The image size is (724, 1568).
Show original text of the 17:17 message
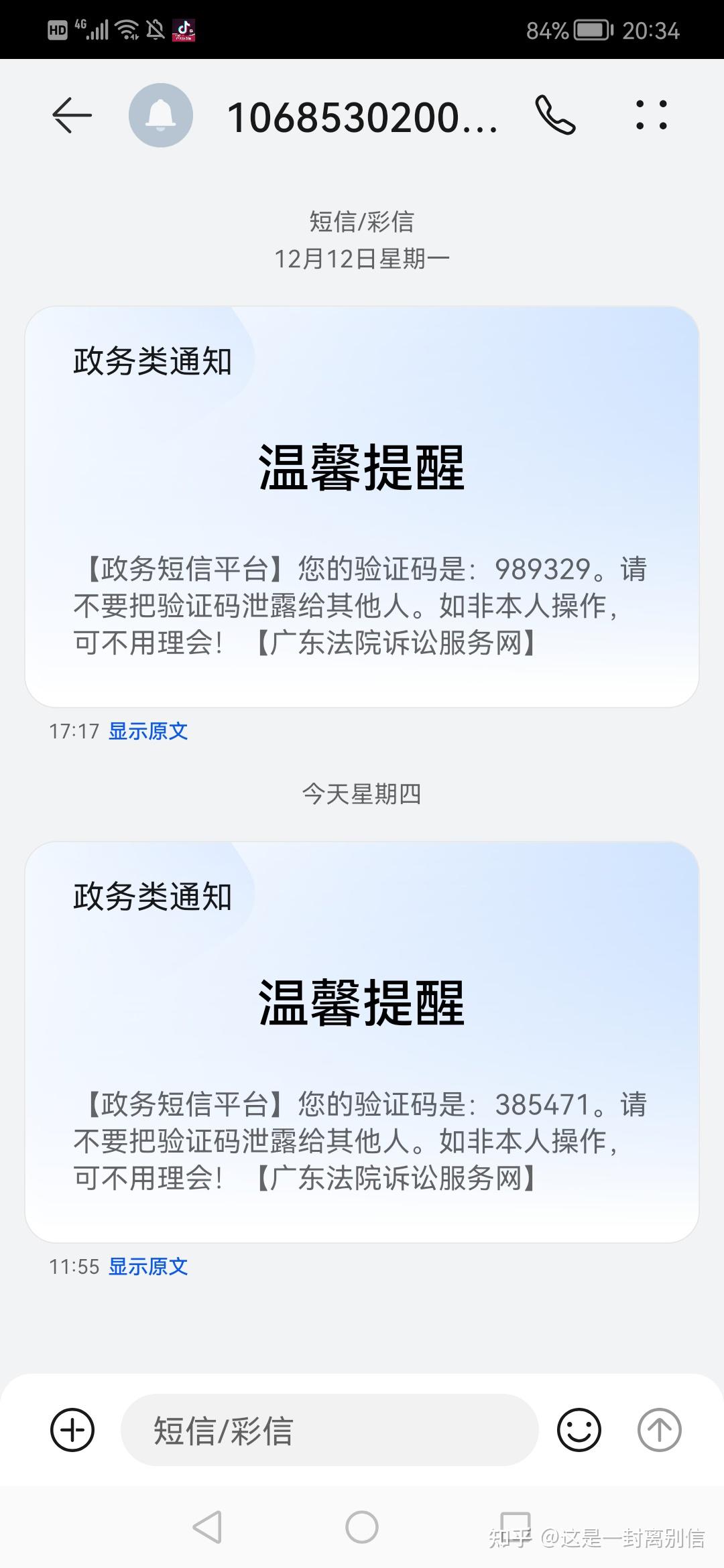pyautogui.click(x=148, y=731)
